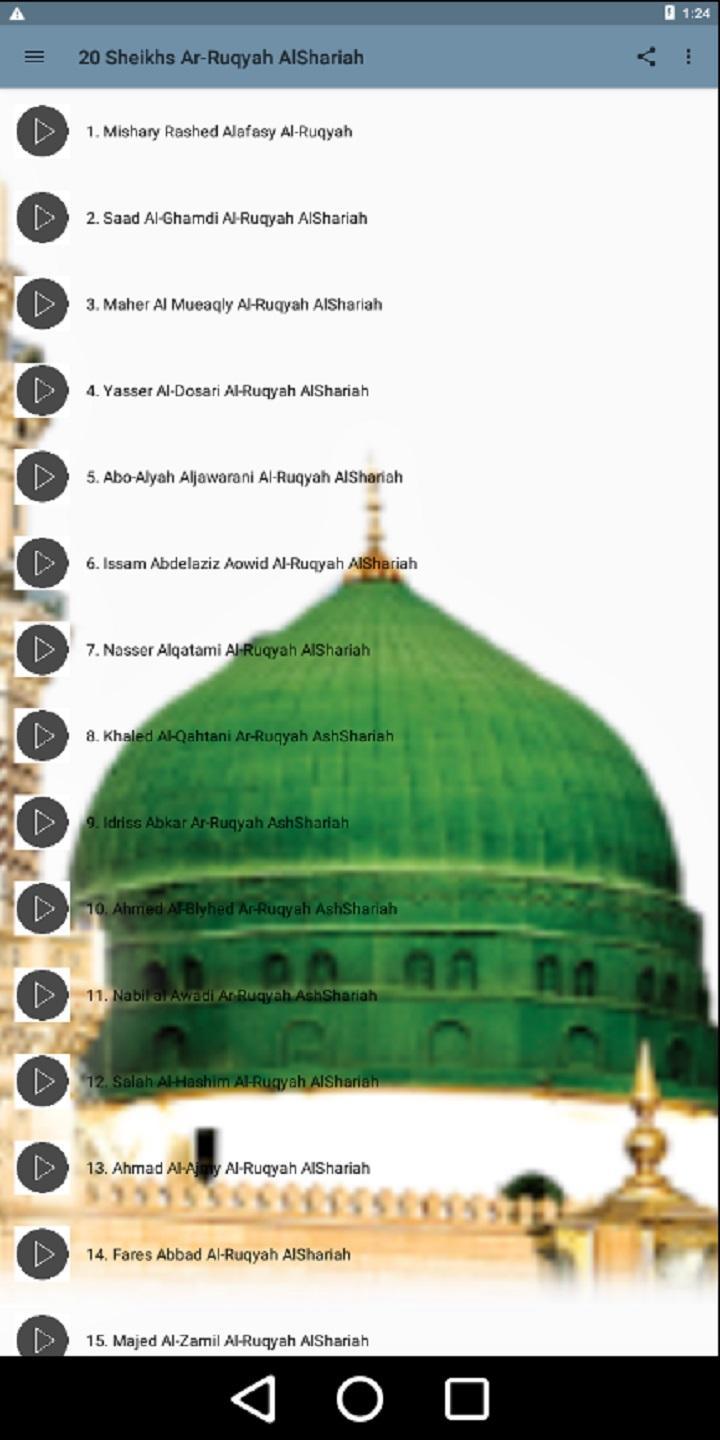
Task: Open Khaled Al-Qahtani Ar-Ruqyah
Action: coord(360,736)
